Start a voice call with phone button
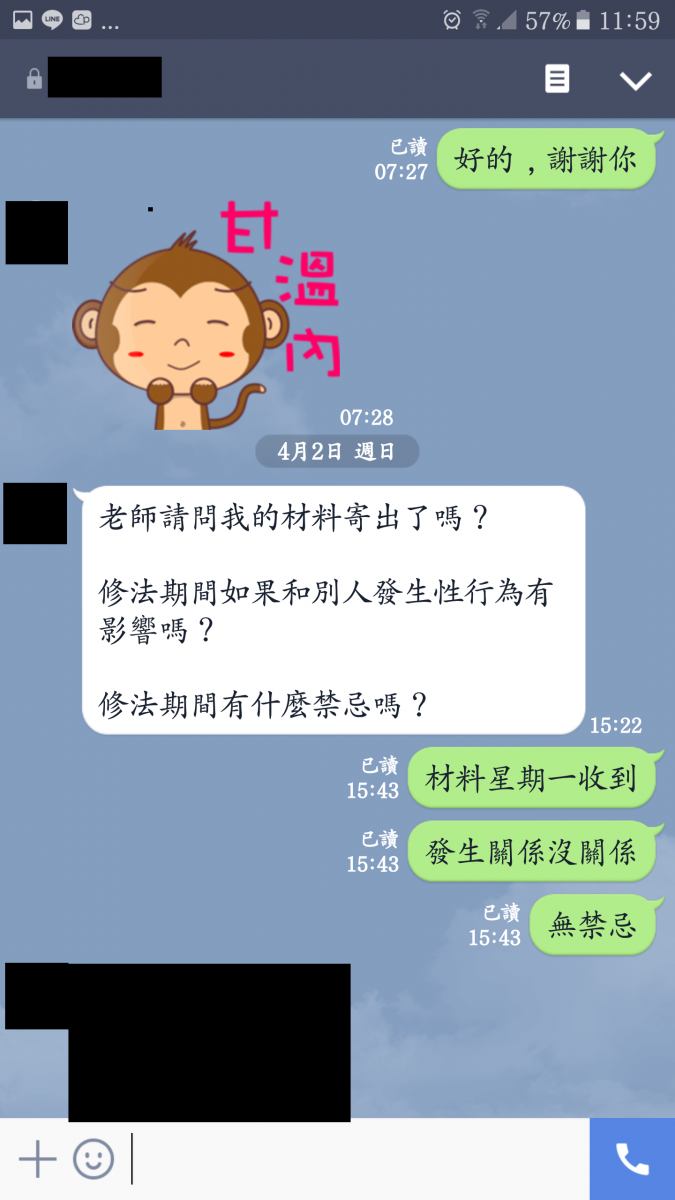675x1200 pixels. pos(632,1159)
